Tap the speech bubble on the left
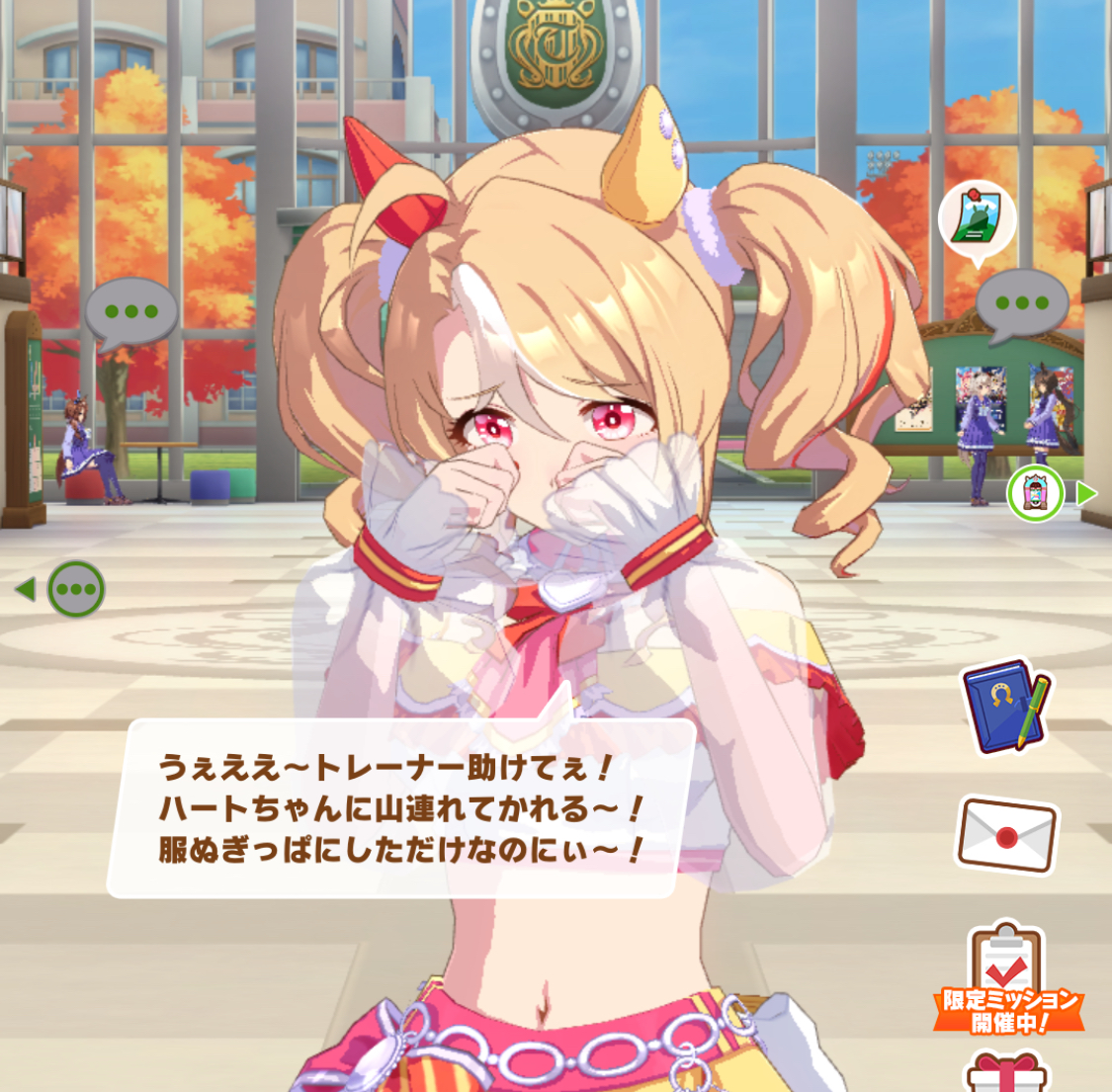The width and height of the screenshot is (1112, 1092). pyautogui.click(x=130, y=312)
